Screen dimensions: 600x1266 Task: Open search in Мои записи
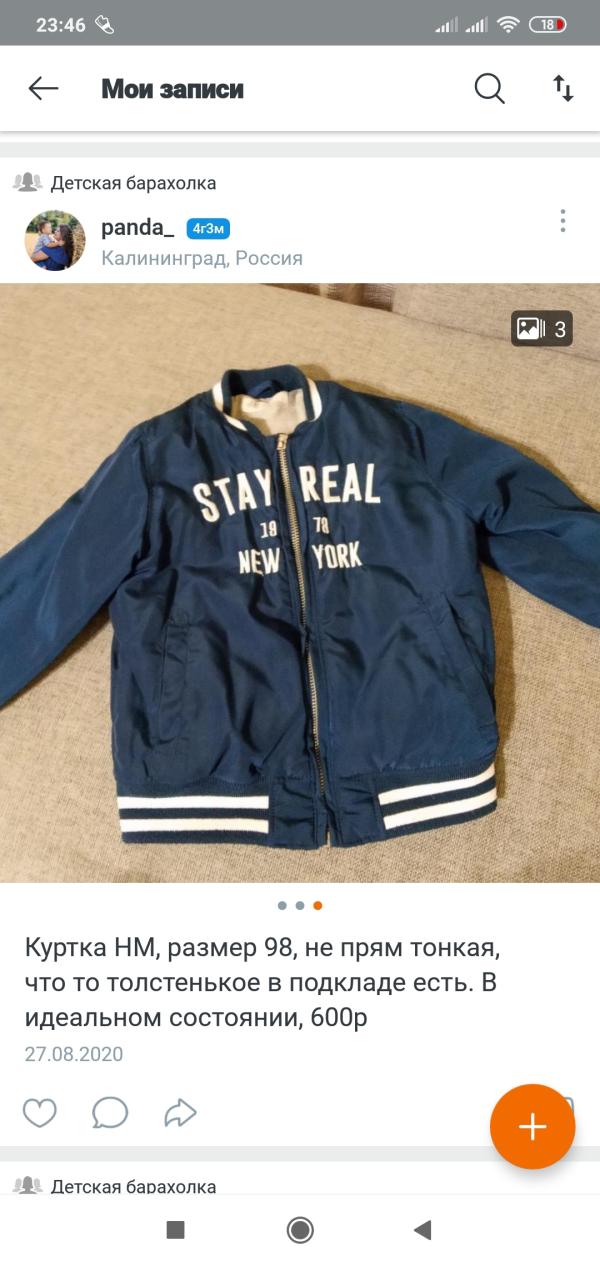[x=489, y=89]
